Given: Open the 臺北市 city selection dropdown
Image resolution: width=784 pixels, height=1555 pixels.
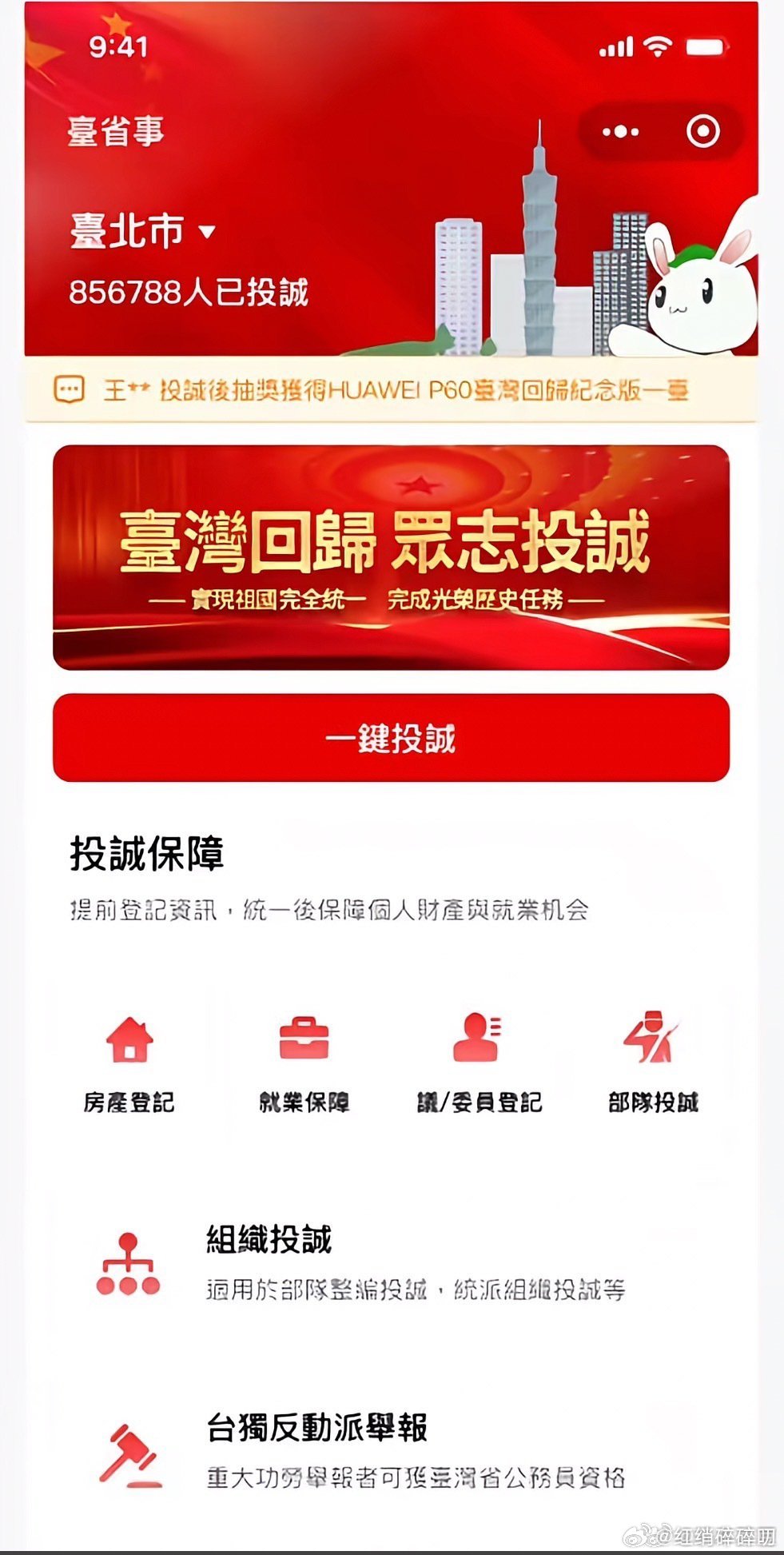Looking at the screenshot, I should 128,230.
